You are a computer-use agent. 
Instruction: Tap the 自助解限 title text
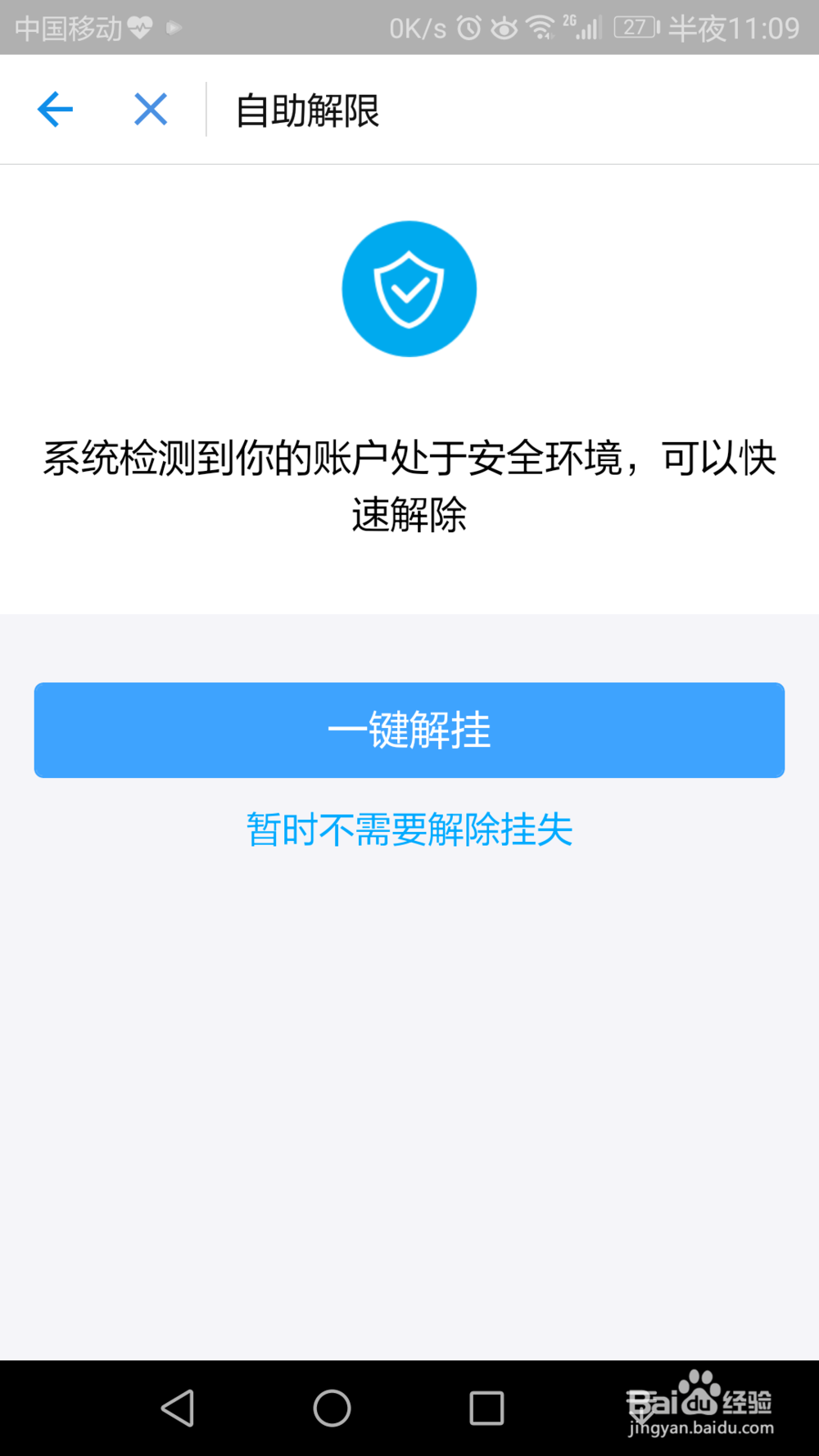(307, 110)
